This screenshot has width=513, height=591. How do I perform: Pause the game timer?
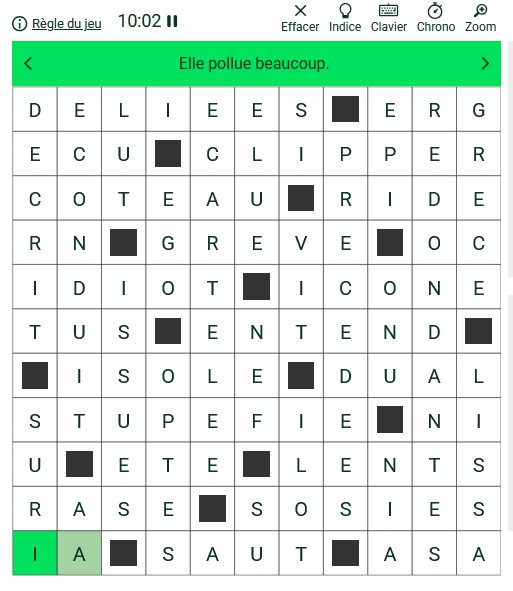(172, 21)
